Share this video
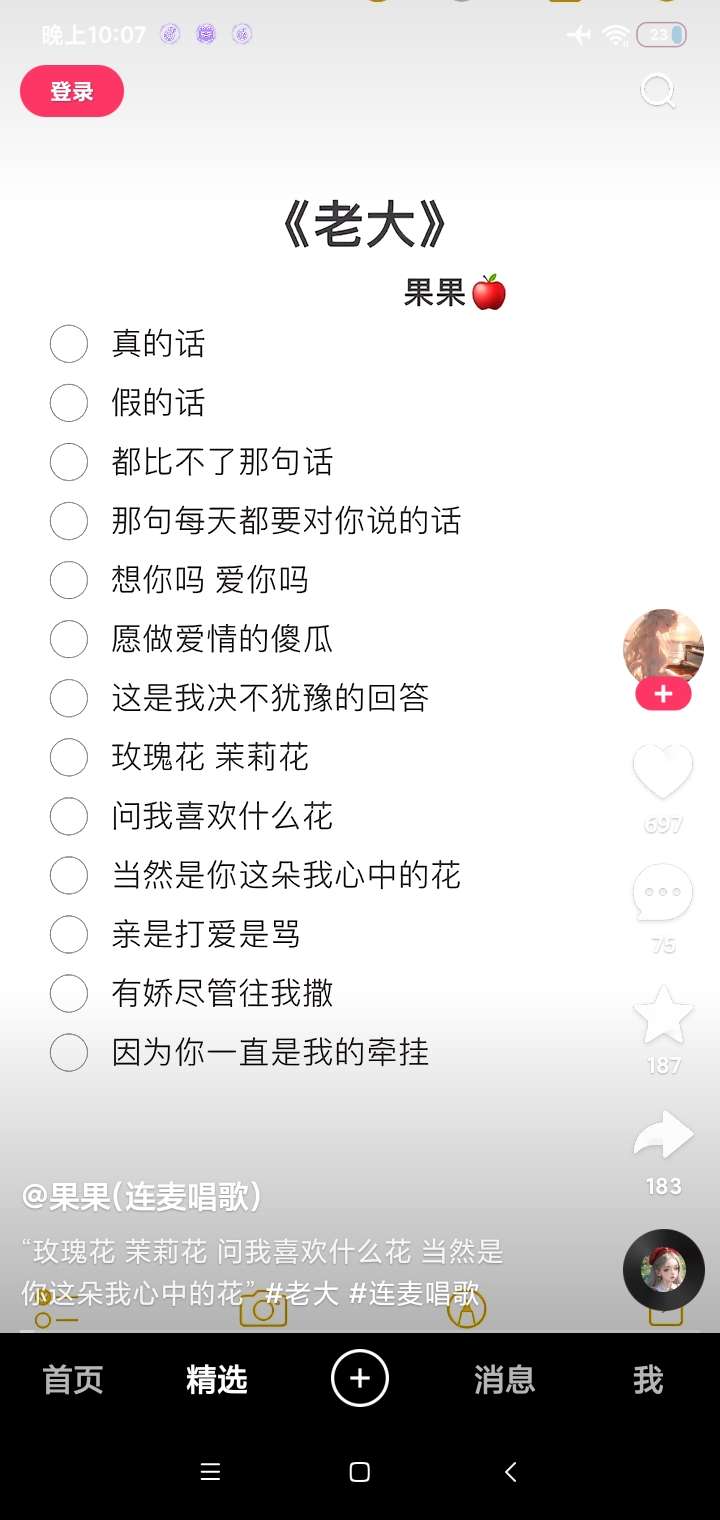720x1520 pixels. (663, 1136)
